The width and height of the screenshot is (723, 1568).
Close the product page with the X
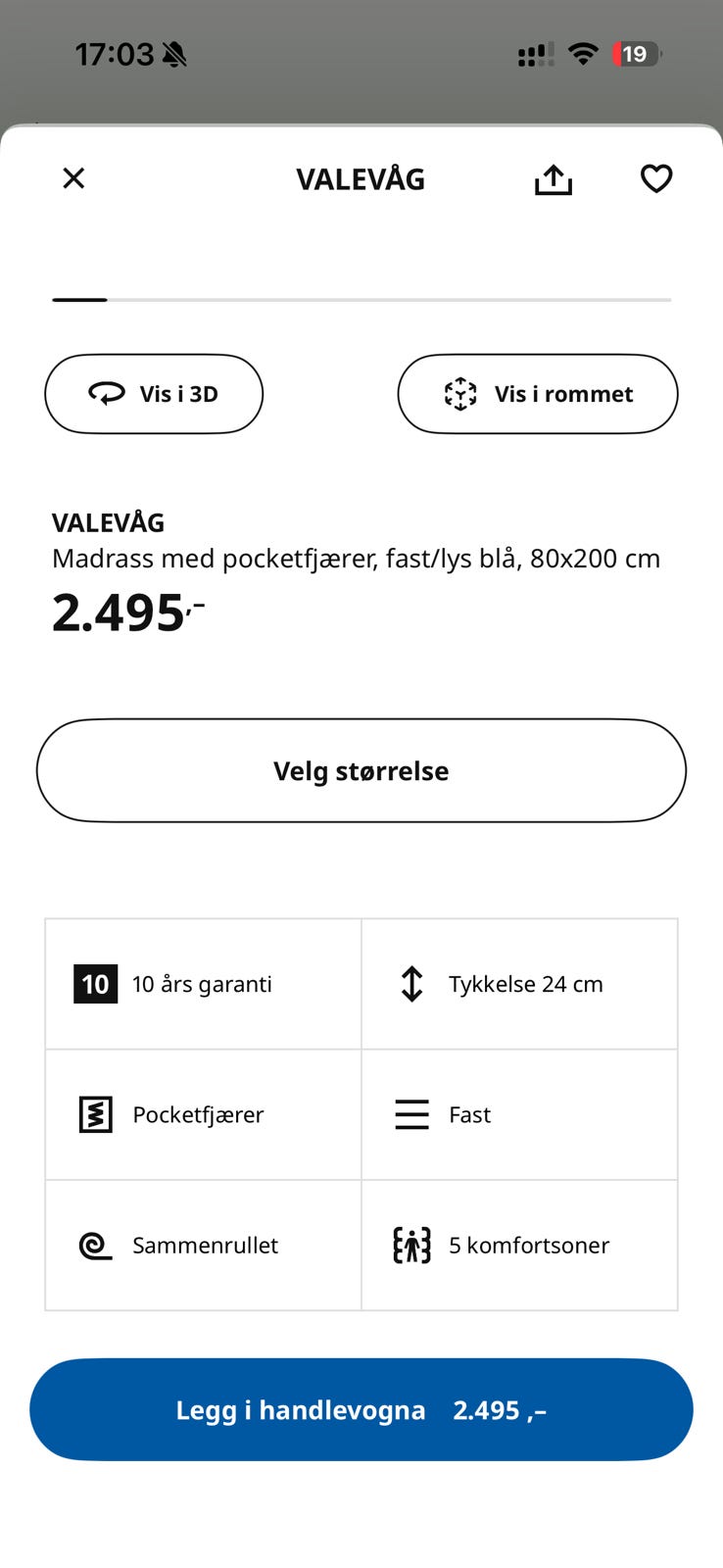point(72,178)
